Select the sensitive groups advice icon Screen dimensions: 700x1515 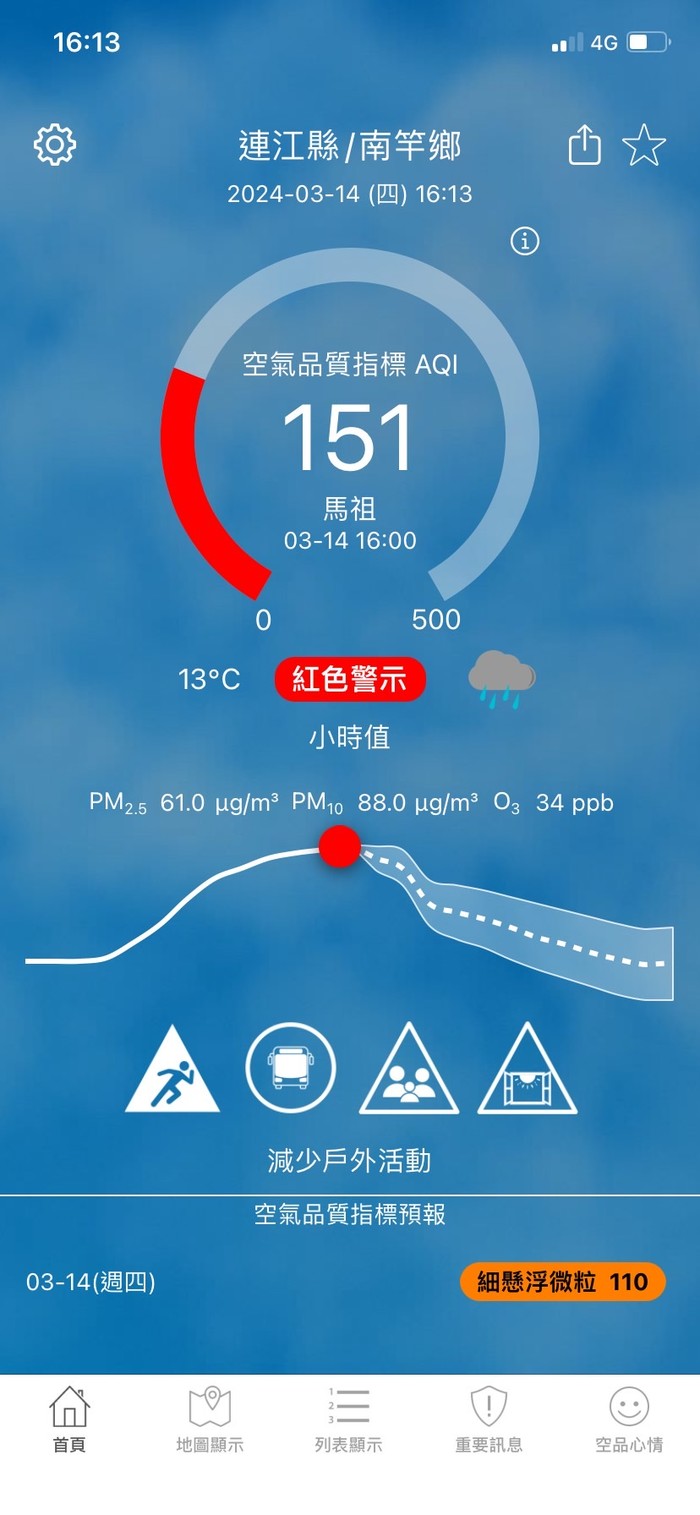point(409,1069)
